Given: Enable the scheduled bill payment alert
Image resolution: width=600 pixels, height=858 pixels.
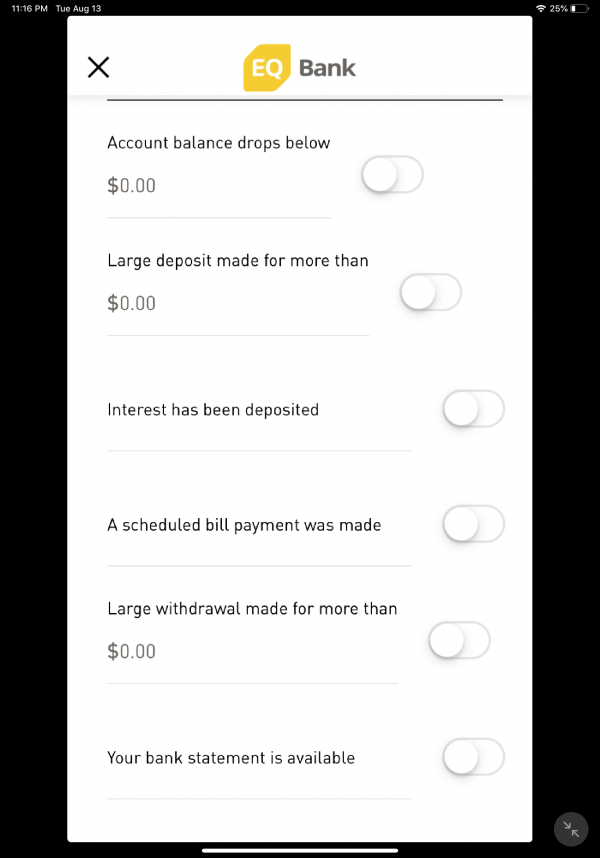Looking at the screenshot, I should 473,524.
